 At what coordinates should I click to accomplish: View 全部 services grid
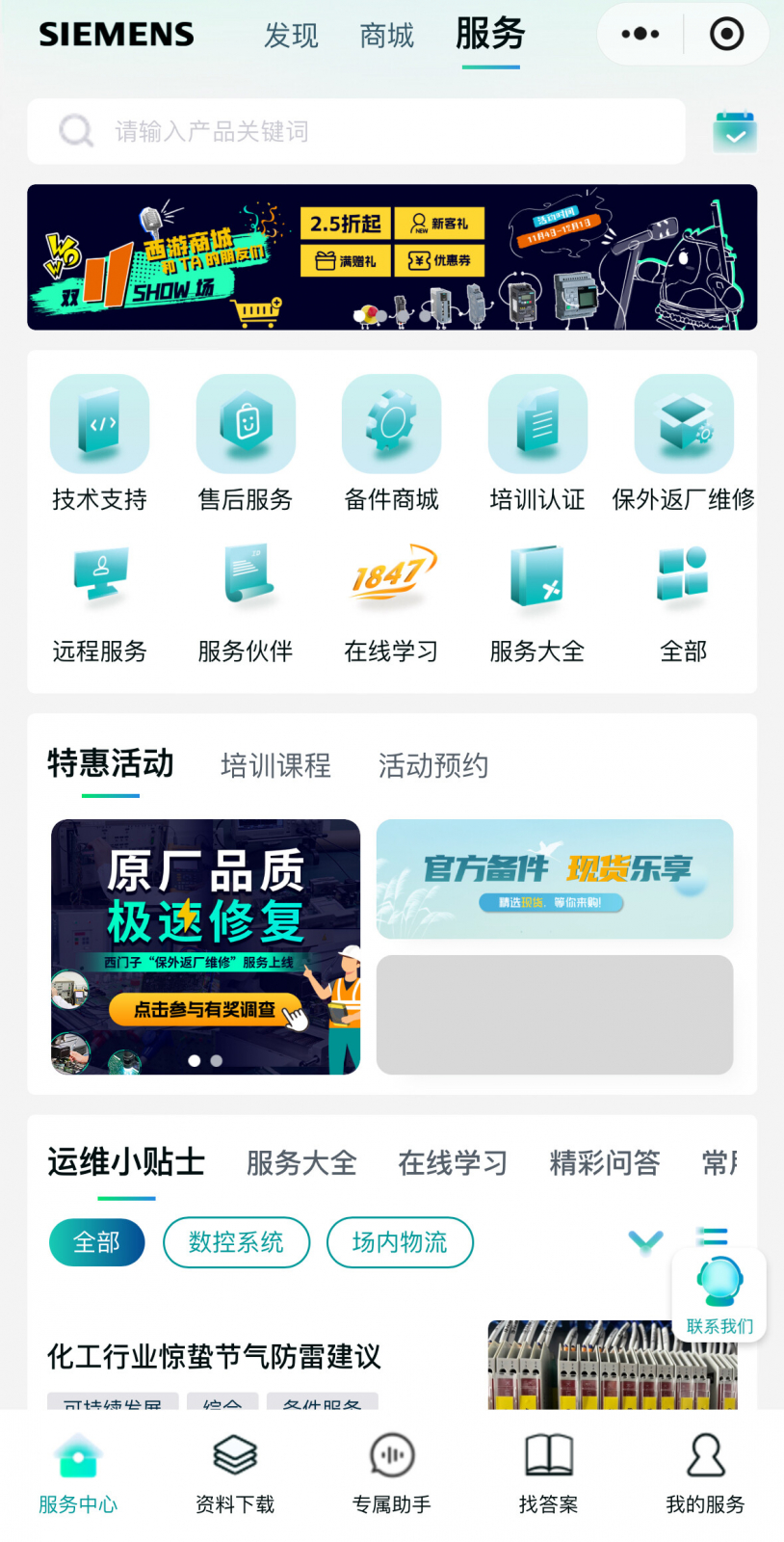click(x=683, y=598)
